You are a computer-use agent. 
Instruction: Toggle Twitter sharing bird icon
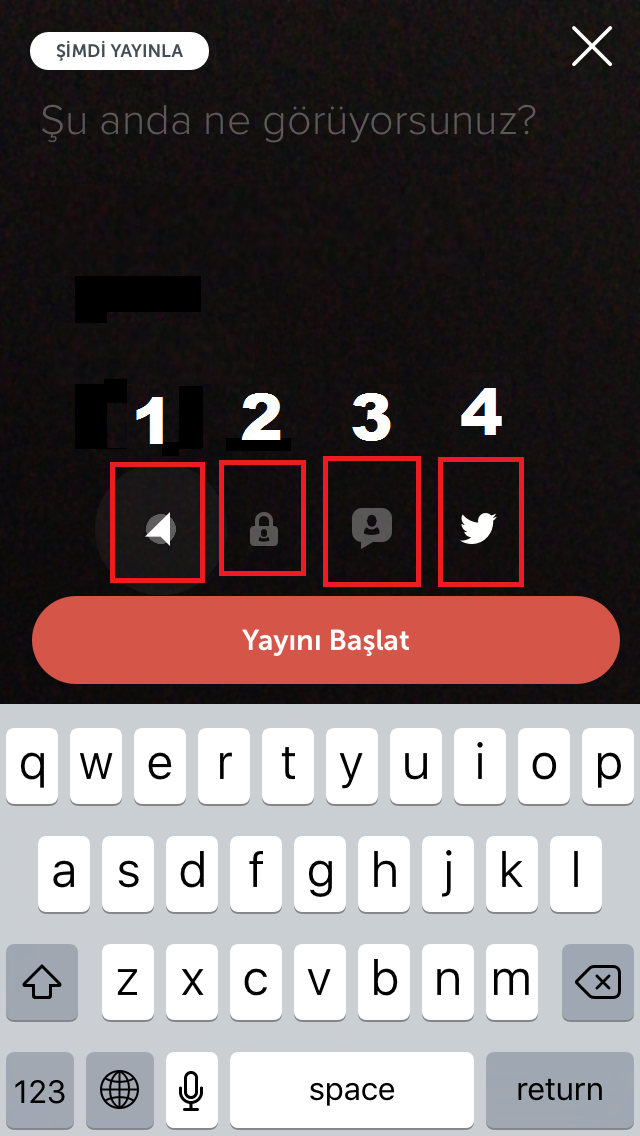pyautogui.click(x=478, y=527)
